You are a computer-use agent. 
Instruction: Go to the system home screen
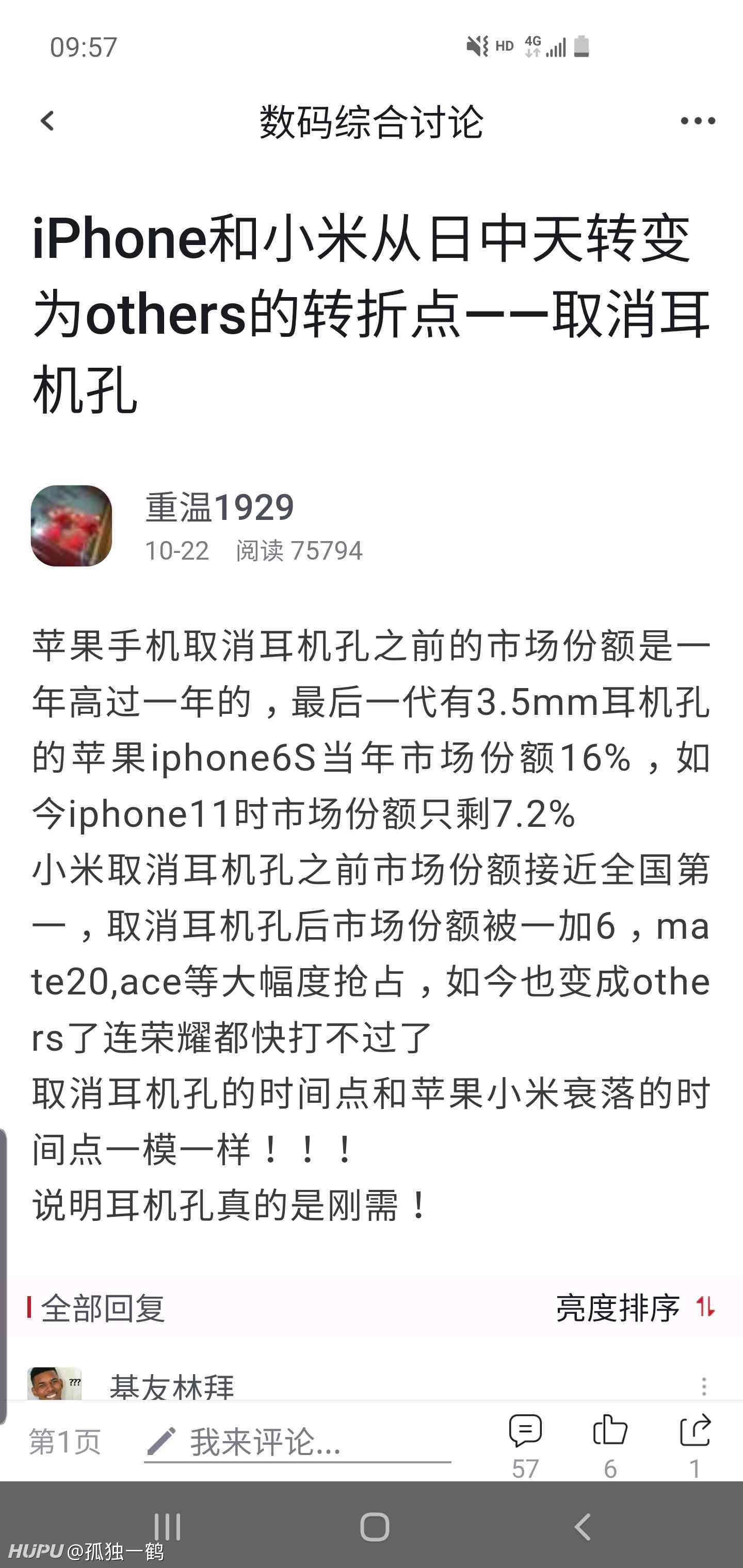coord(375,1527)
